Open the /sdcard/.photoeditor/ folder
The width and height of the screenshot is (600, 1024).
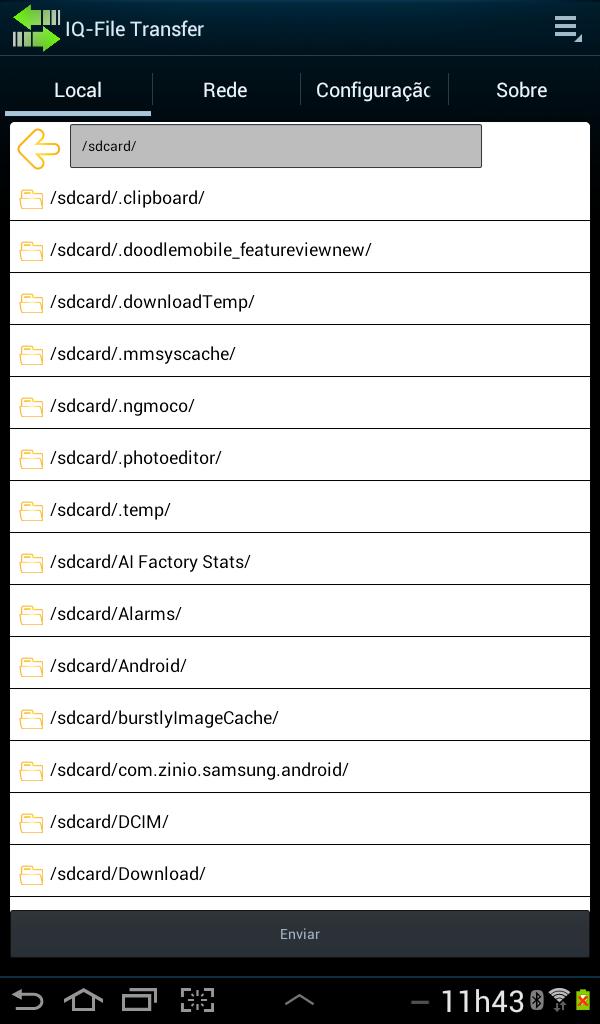135,458
